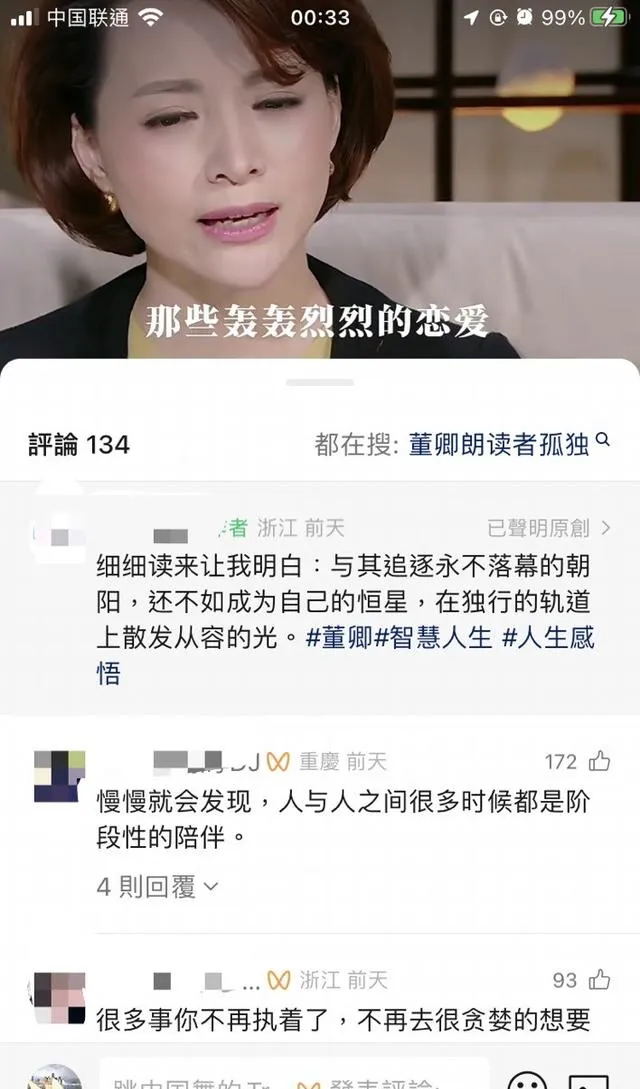Expand the 4 則回覆 replies
This screenshot has height=1089, width=640.
157,886
